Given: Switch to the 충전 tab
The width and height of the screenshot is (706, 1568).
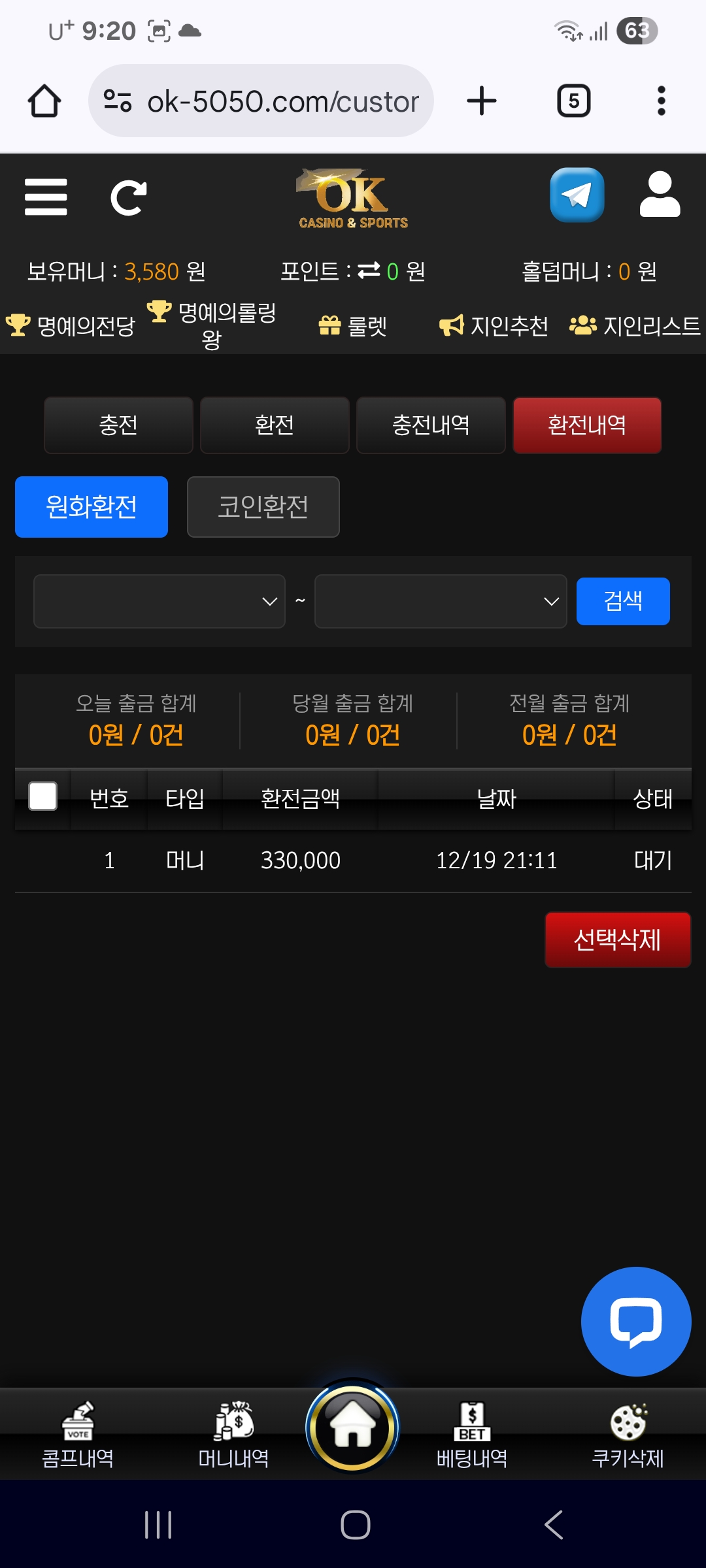Looking at the screenshot, I should pos(118,425).
